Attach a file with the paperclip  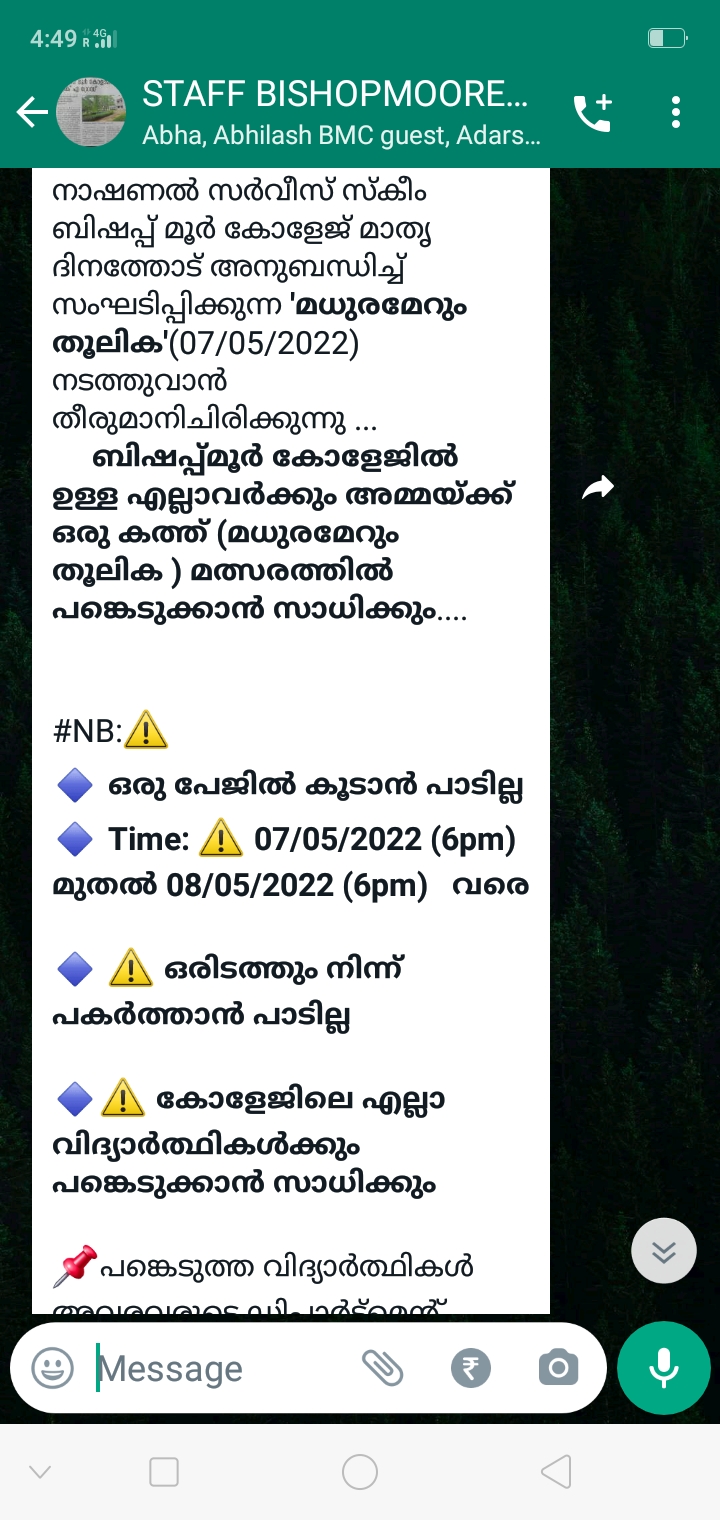click(382, 1367)
